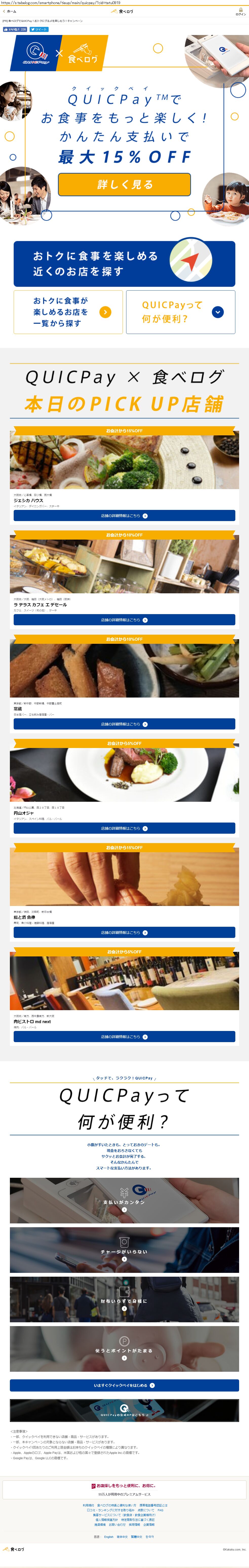This screenshot has height=1568, width=249.
Task: Share via the ツイート button
Action: 39,29
